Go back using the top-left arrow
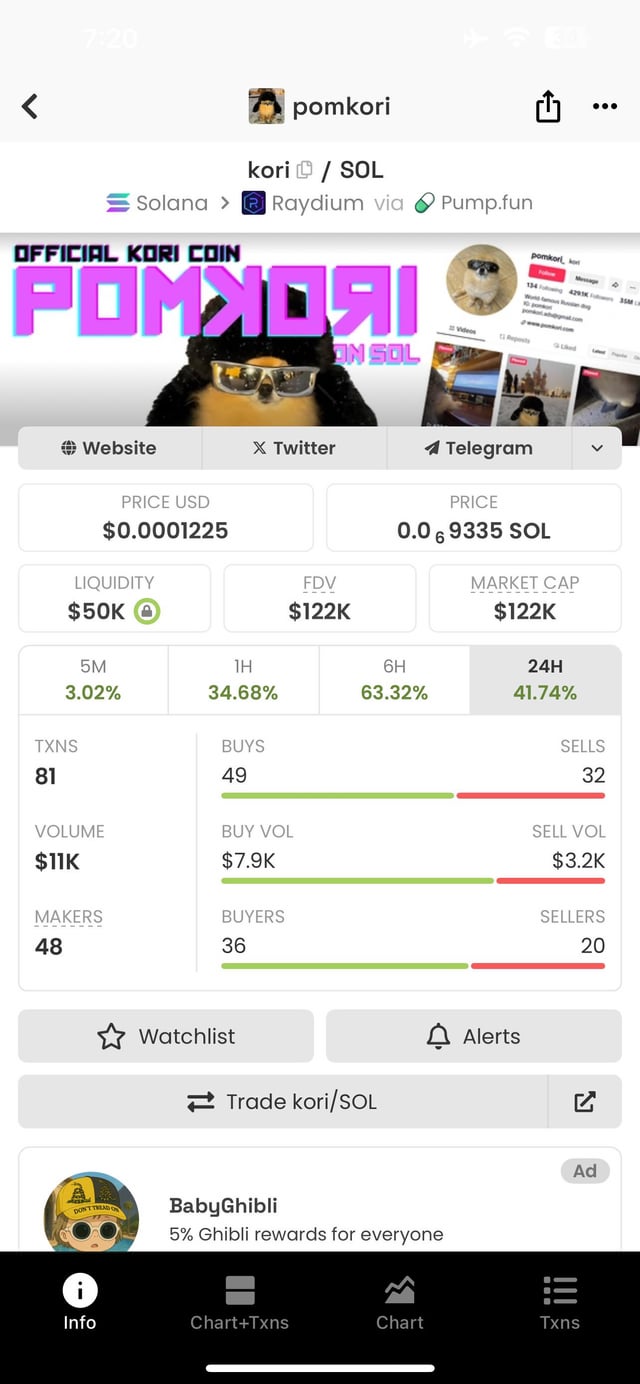This screenshot has height=1384, width=640. click(x=30, y=106)
